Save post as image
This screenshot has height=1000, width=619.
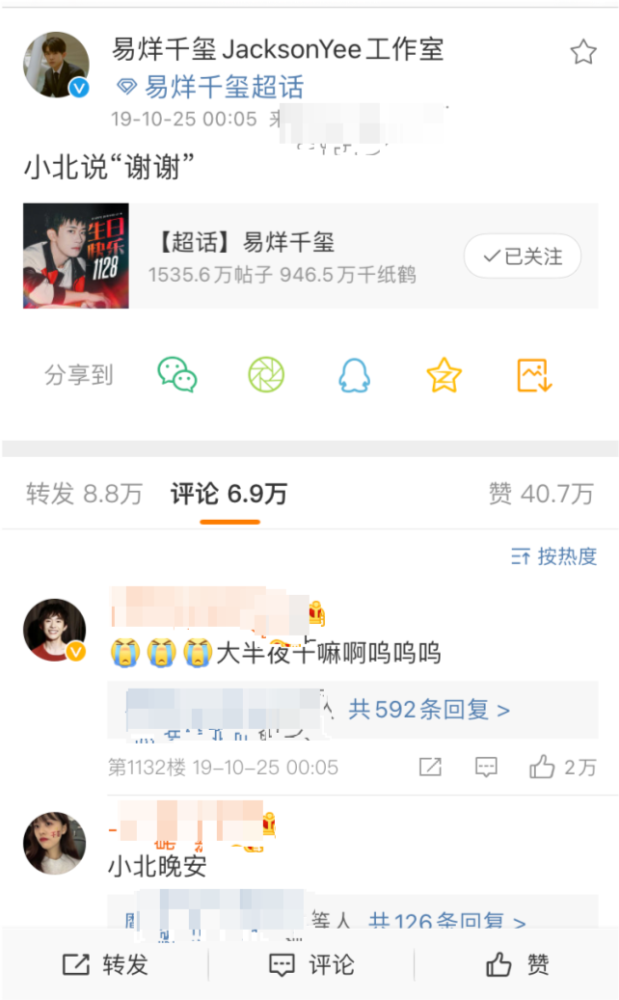[534, 375]
